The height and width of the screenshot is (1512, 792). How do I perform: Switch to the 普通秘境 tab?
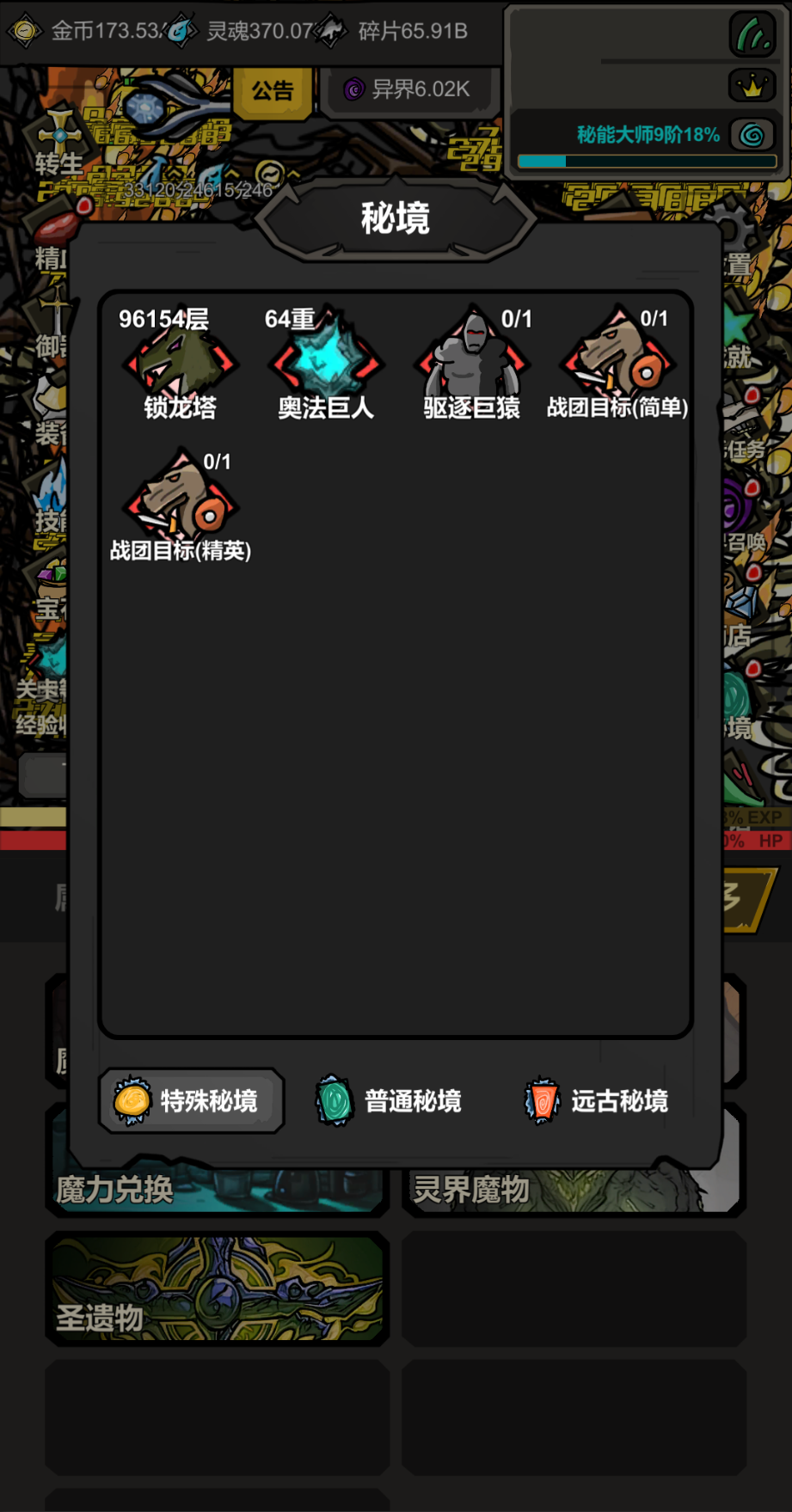[x=389, y=1100]
